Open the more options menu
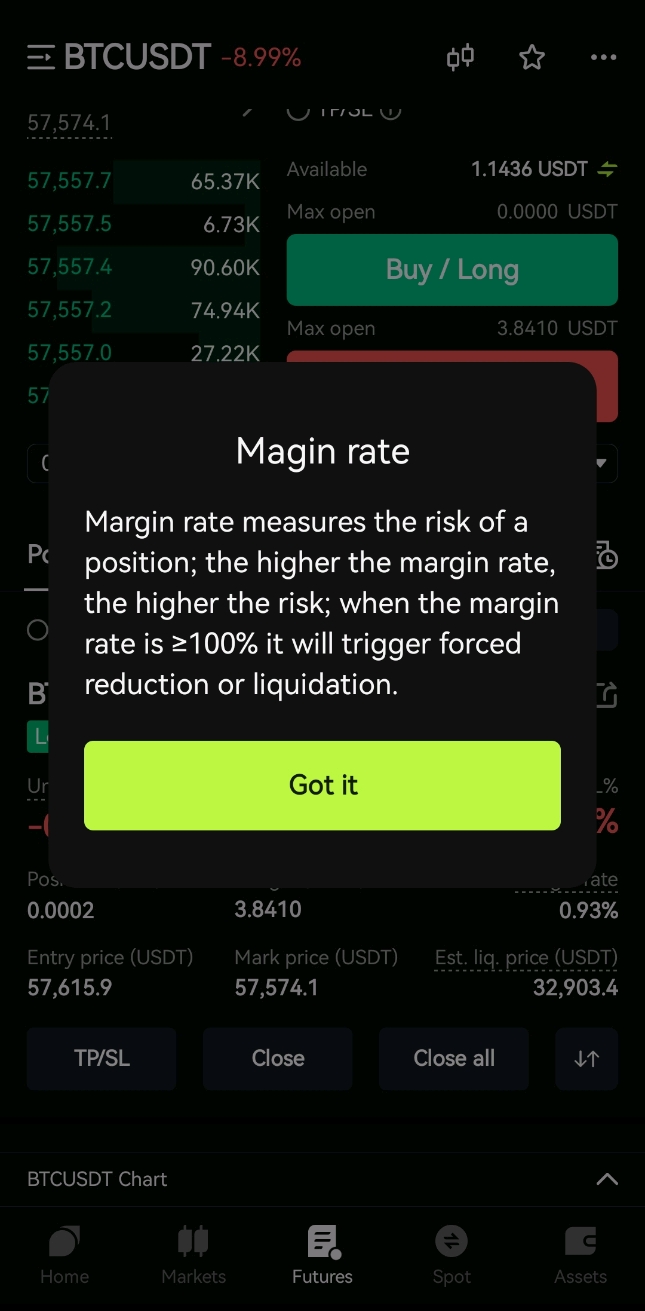 click(x=603, y=57)
